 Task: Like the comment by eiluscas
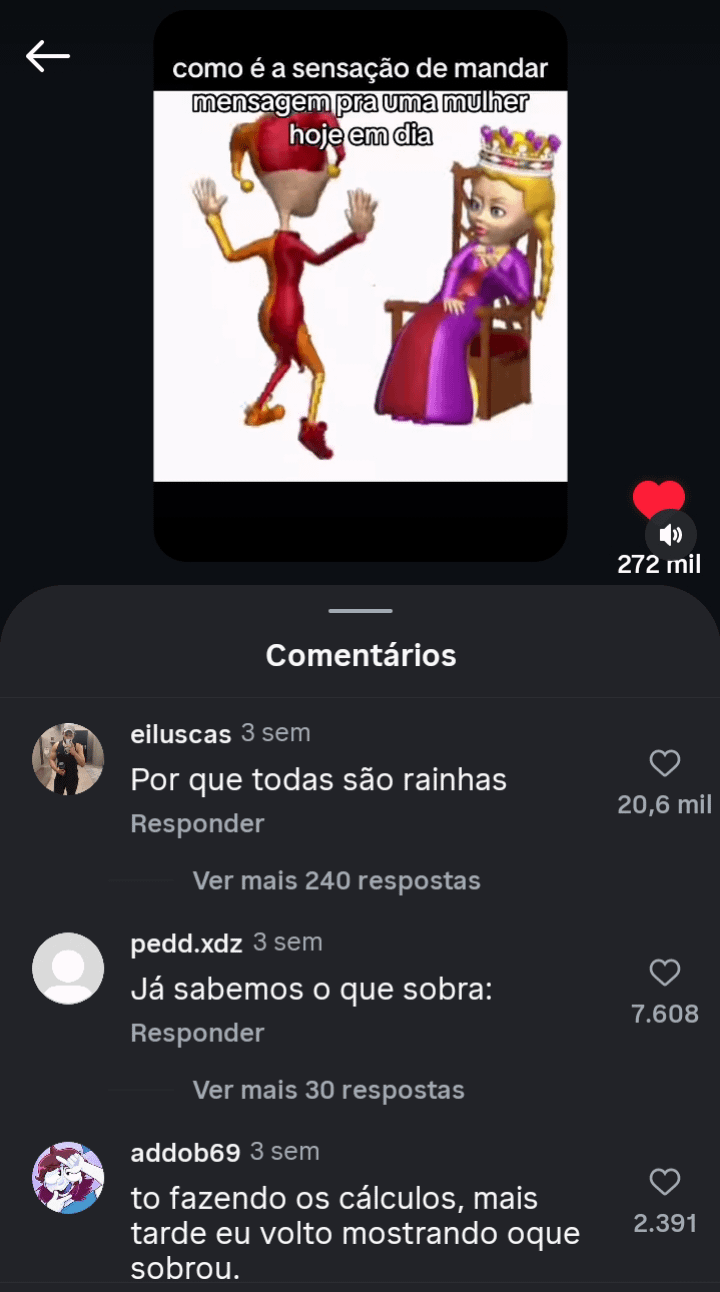pyautogui.click(x=665, y=764)
